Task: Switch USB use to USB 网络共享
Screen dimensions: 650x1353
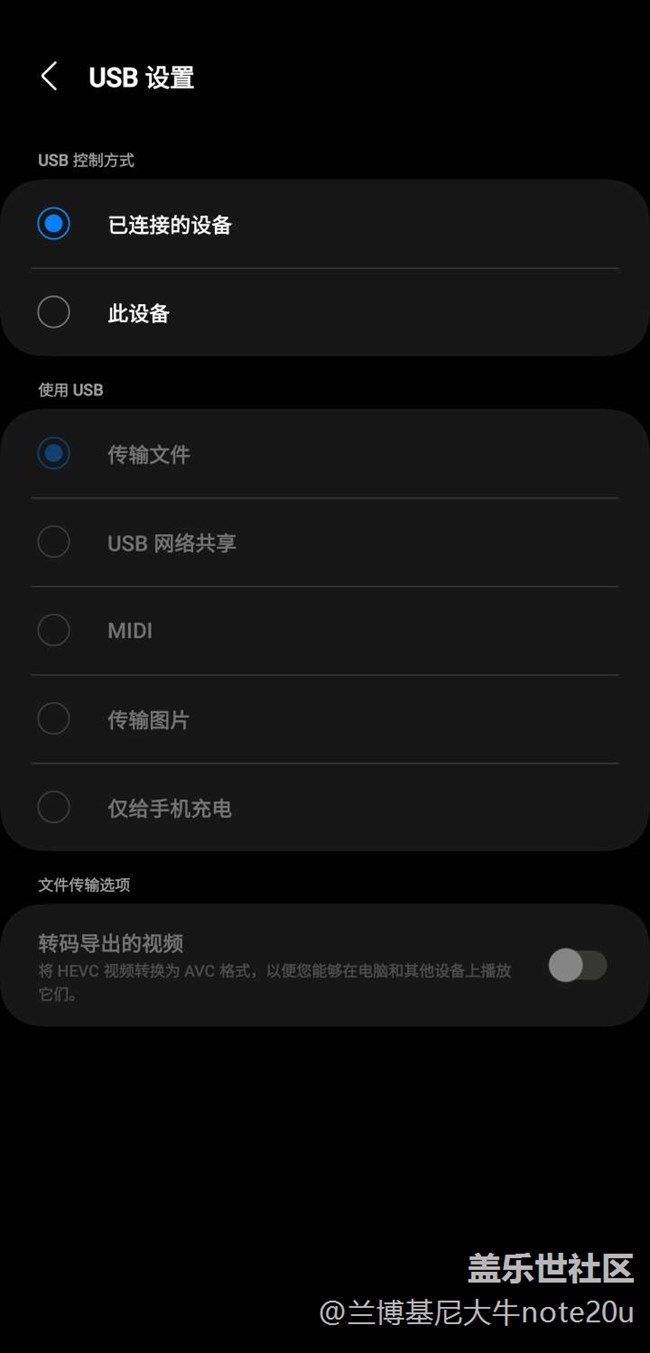Action: (54, 542)
